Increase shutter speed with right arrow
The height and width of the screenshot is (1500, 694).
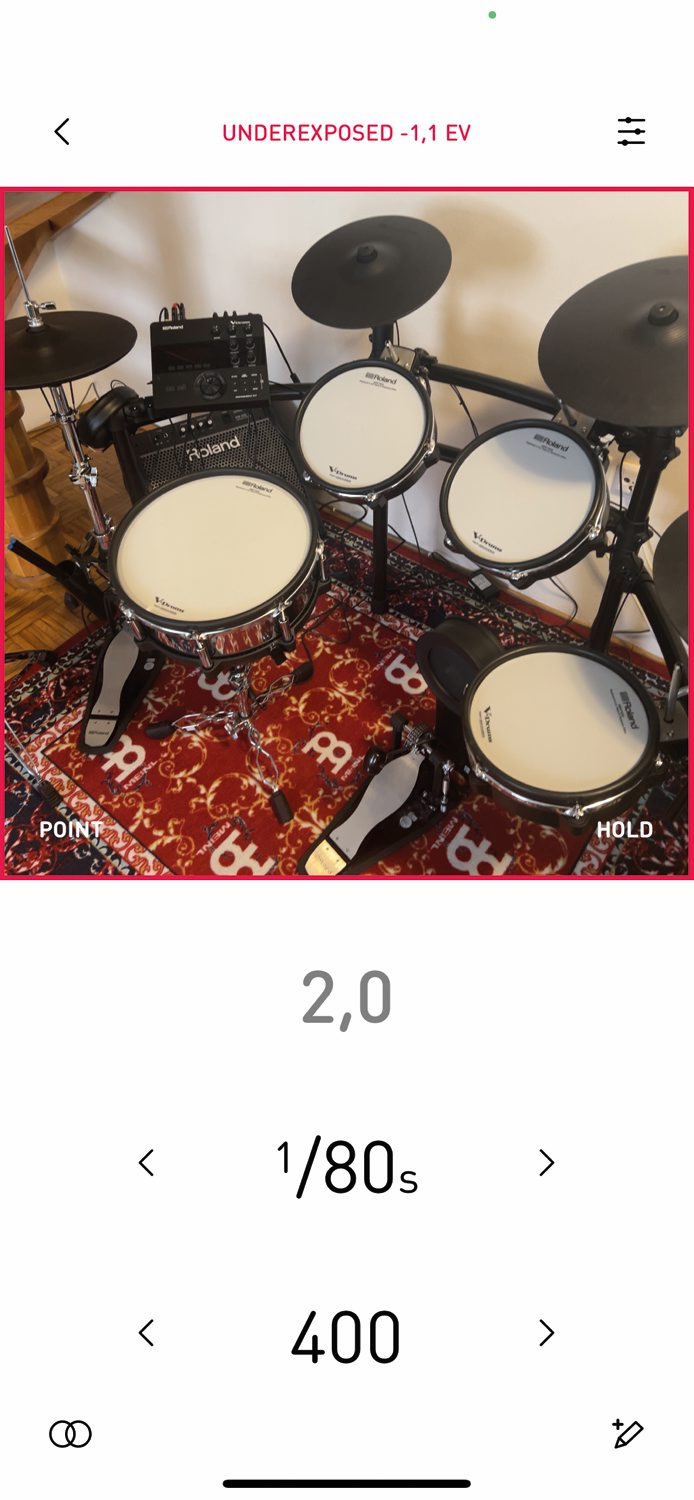point(546,1163)
